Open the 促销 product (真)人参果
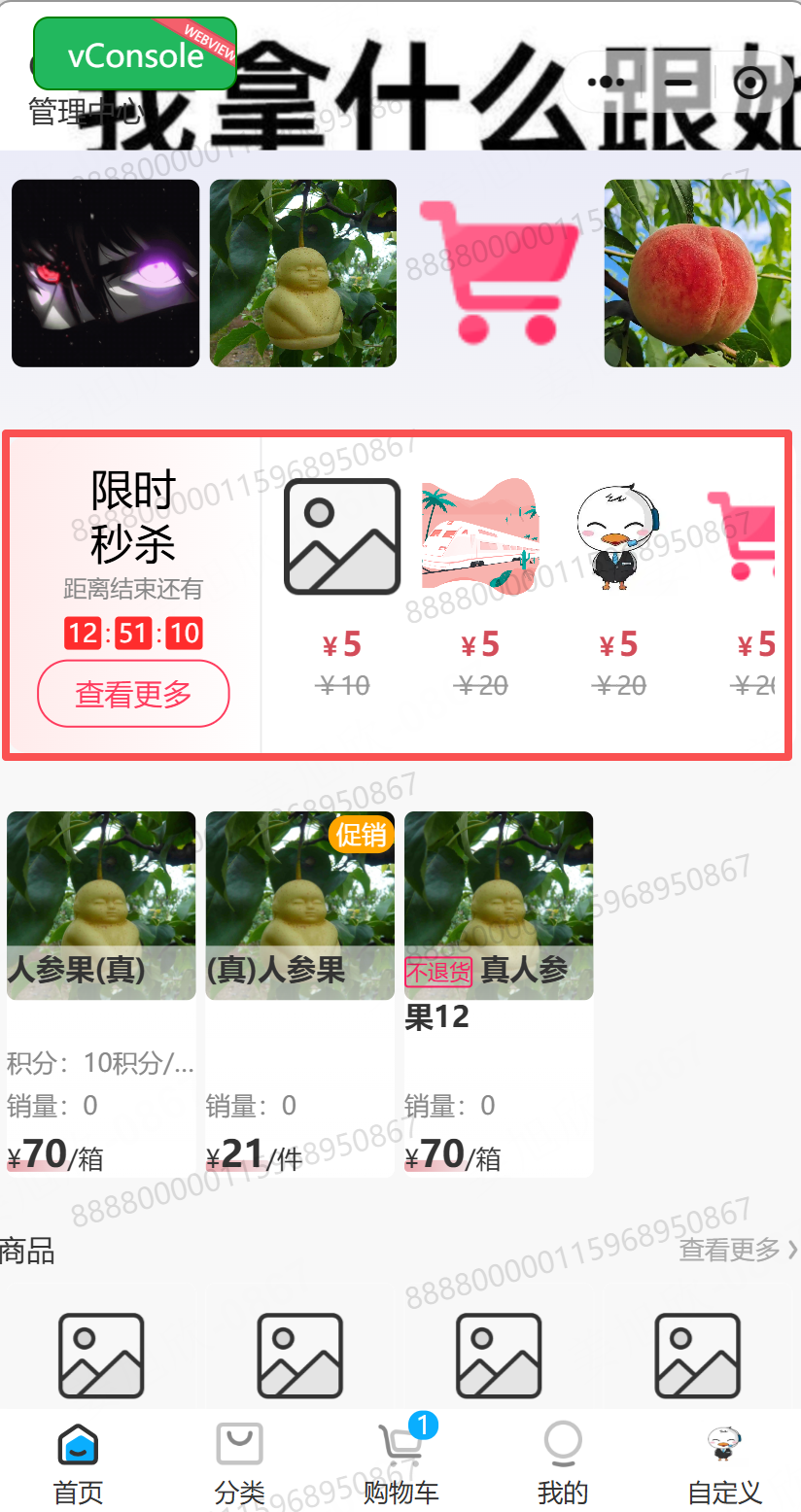This screenshot has width=801, height=1512. pyautogui.click(x=299, y=991)
